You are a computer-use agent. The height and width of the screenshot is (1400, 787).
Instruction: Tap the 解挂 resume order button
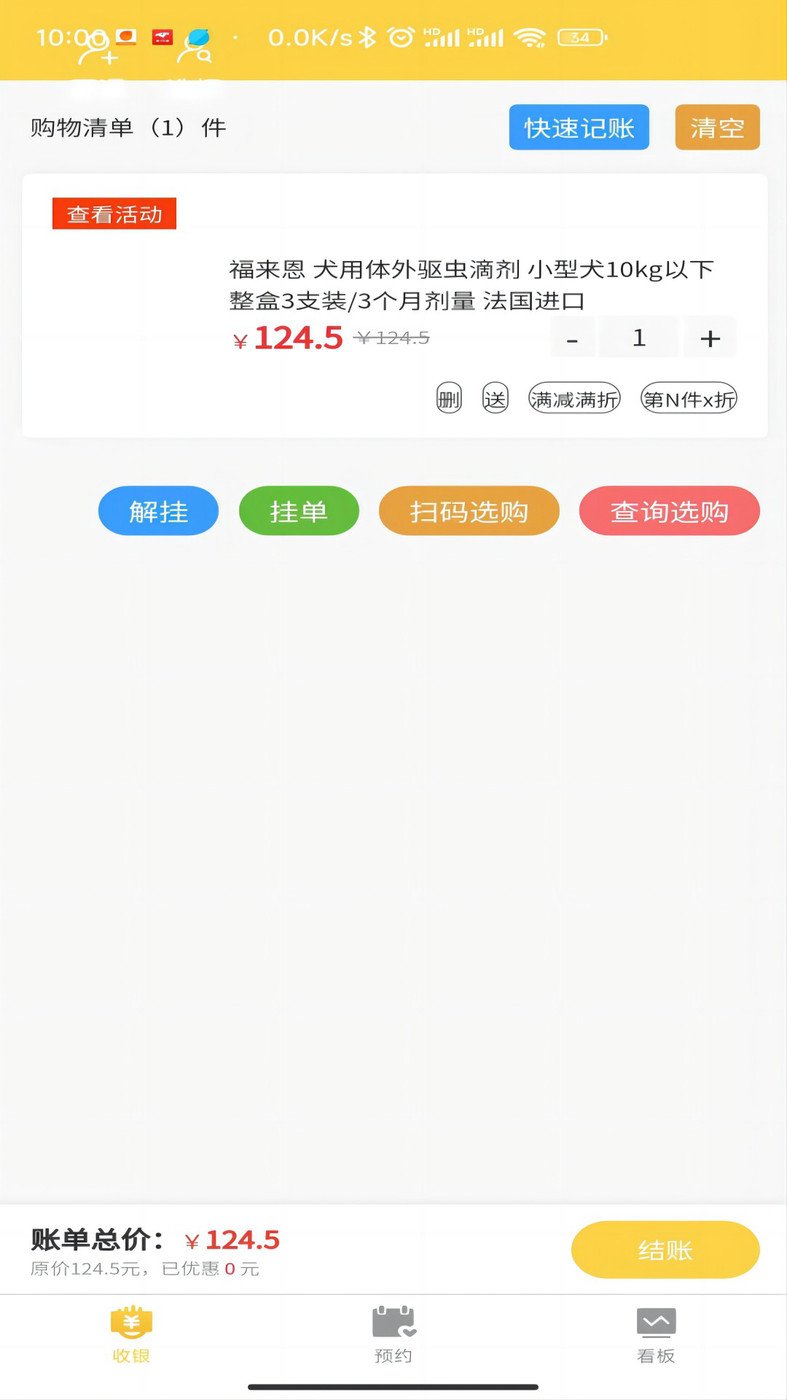158,511
